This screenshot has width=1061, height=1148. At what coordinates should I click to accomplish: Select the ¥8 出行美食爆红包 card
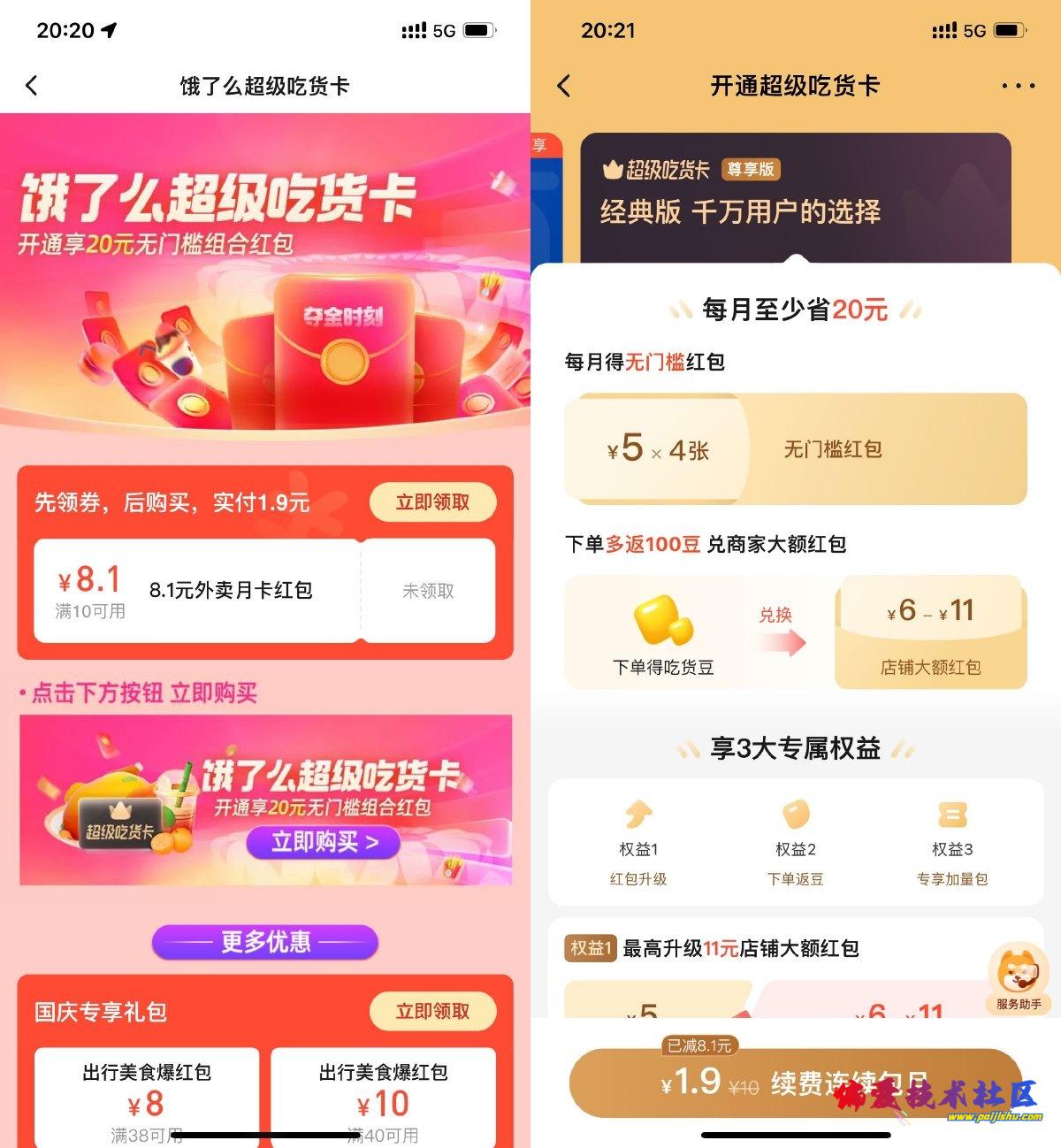[x=147, y=1097]
